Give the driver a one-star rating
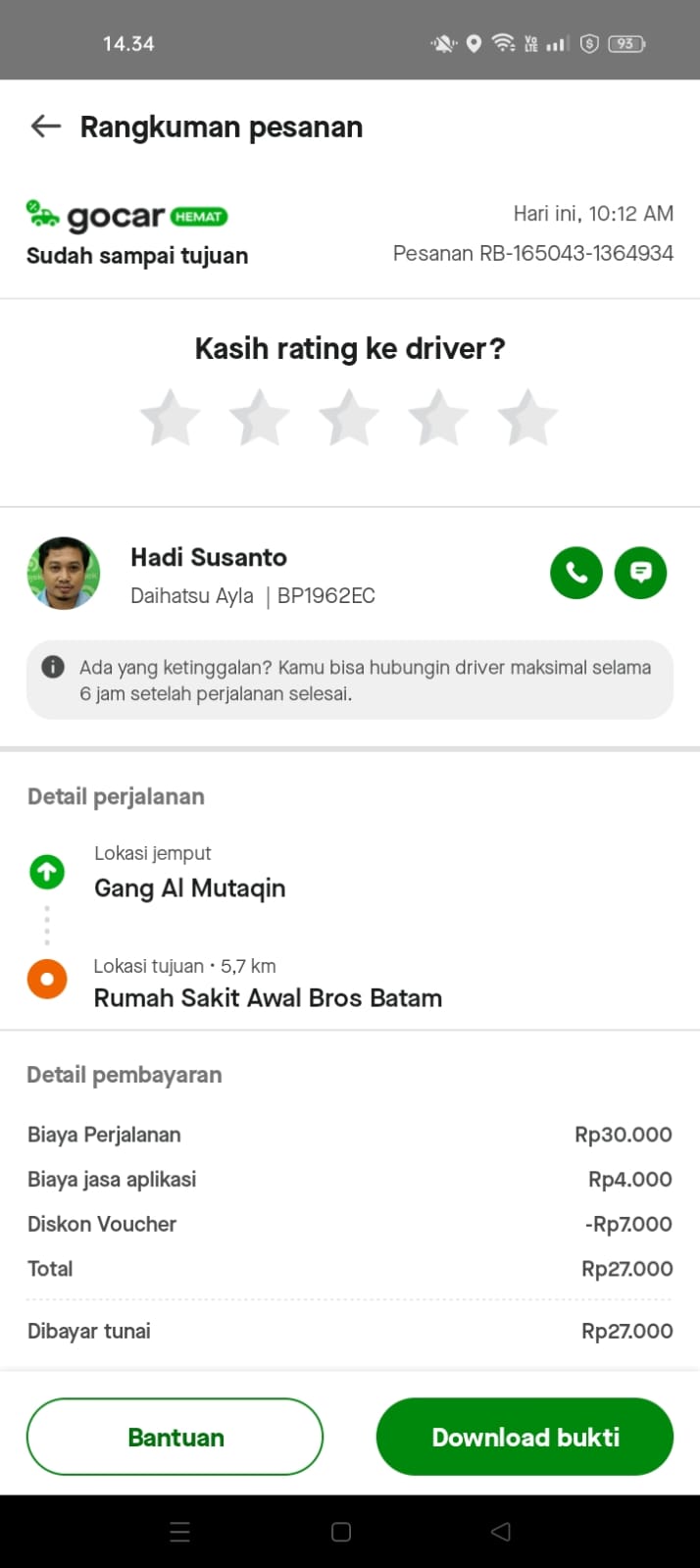 (x=171, y=418)
